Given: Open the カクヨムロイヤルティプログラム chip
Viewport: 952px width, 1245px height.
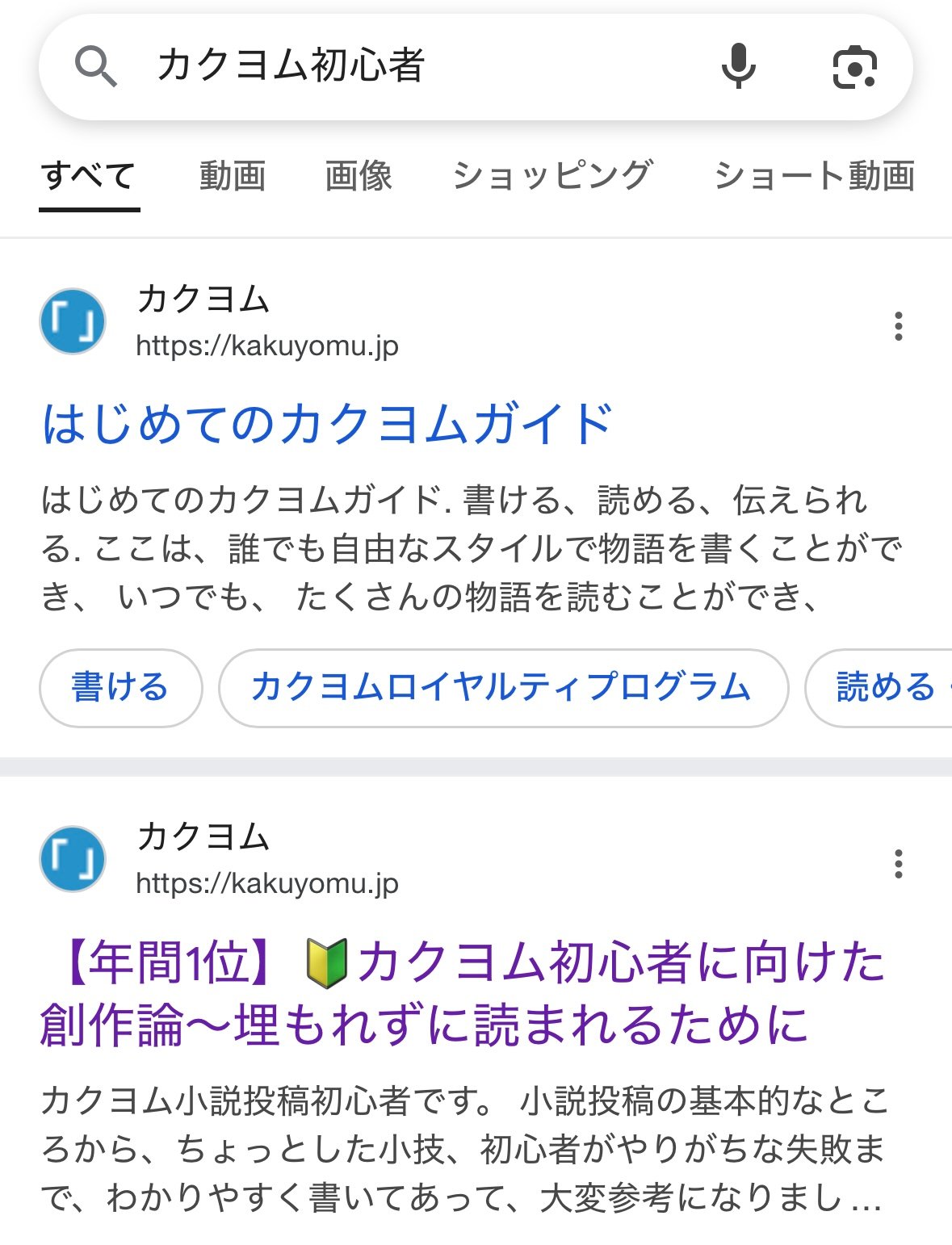Looking at the screenshot, I should 502,688.
